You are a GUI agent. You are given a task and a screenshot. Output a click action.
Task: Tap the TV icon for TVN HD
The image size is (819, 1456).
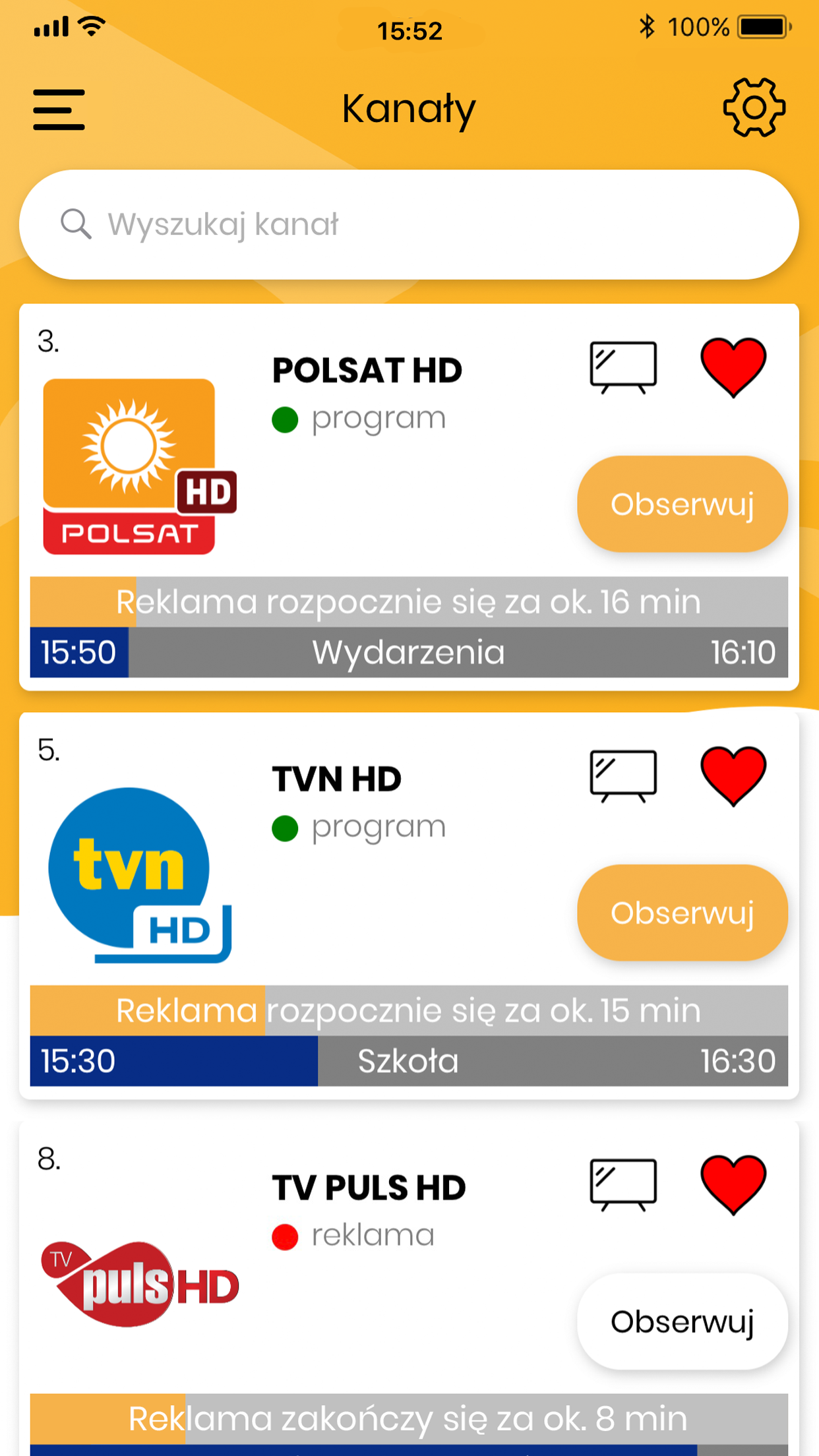[x=623, y=775]
